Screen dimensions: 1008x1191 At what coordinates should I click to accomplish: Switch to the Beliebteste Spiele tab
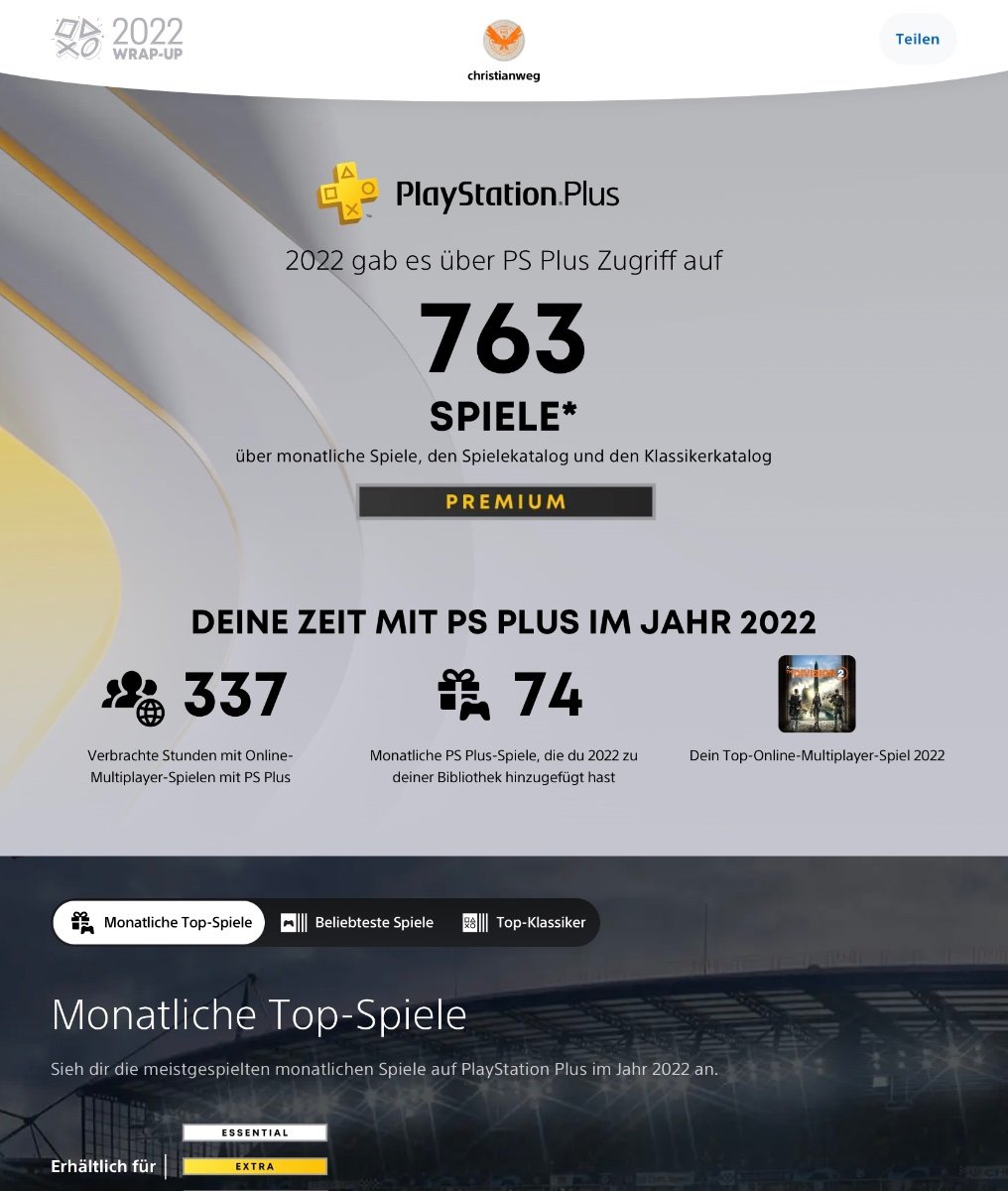pyautogui.click(x=358, y=923)
